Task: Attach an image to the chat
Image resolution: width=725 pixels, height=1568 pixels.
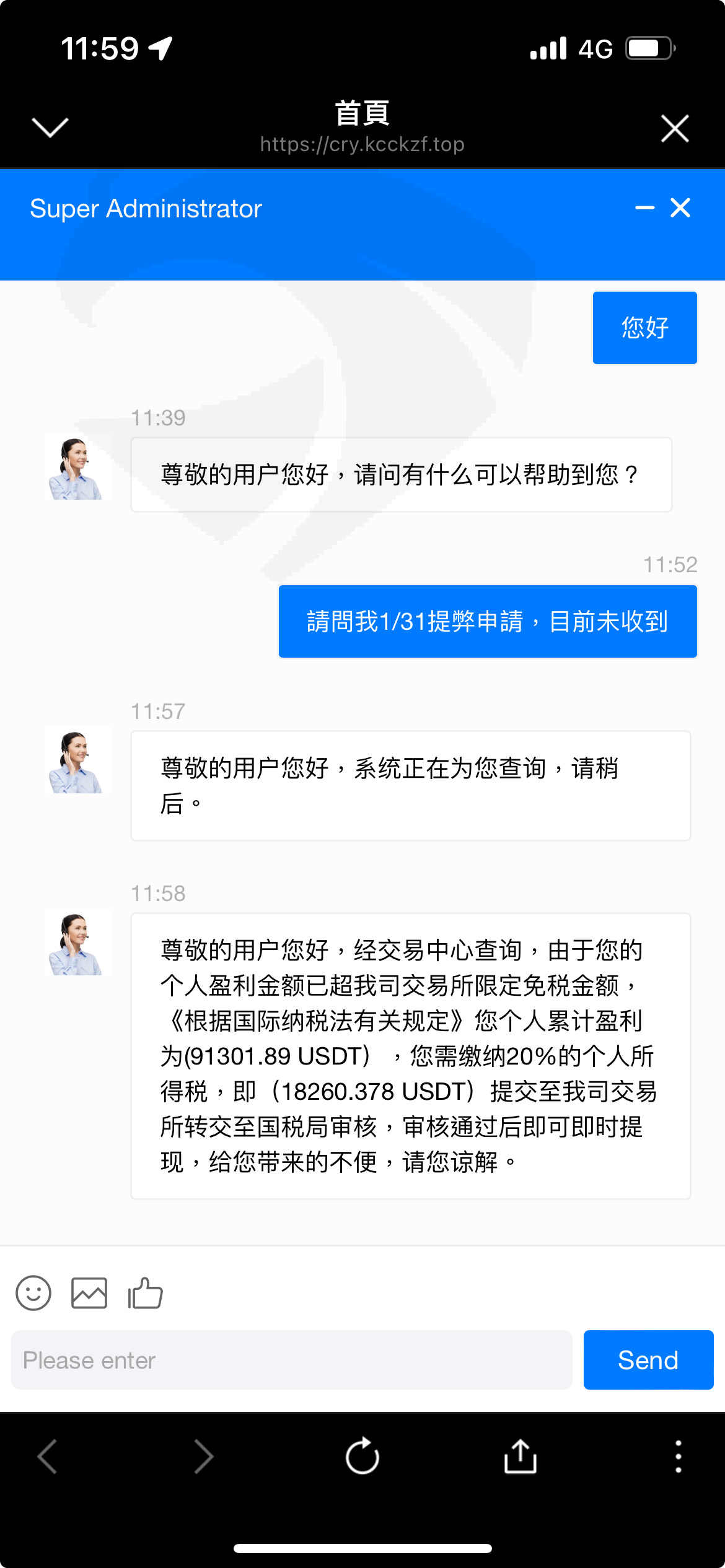Action: coord(89,1293)
